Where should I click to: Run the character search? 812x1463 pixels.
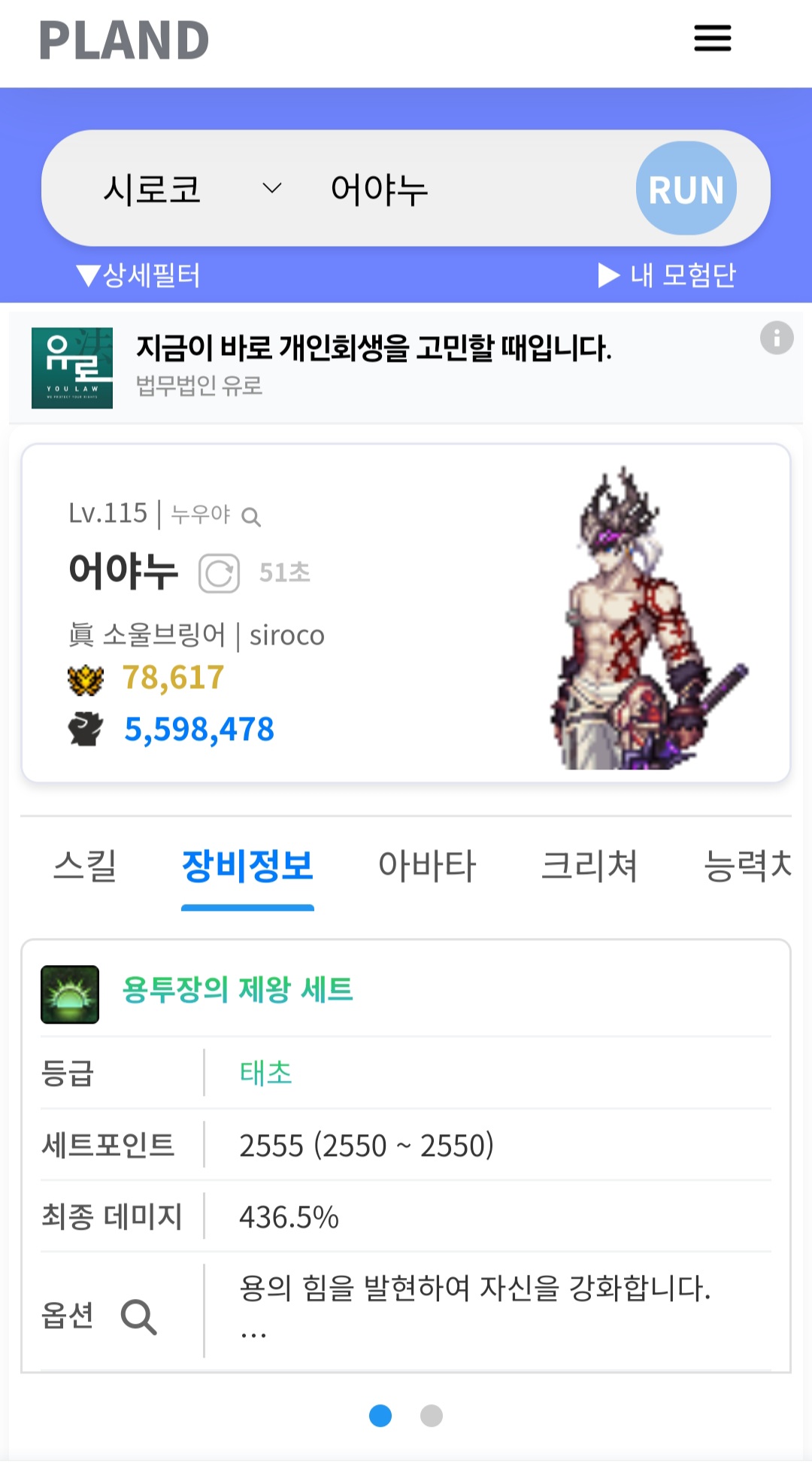coord(686,189)
